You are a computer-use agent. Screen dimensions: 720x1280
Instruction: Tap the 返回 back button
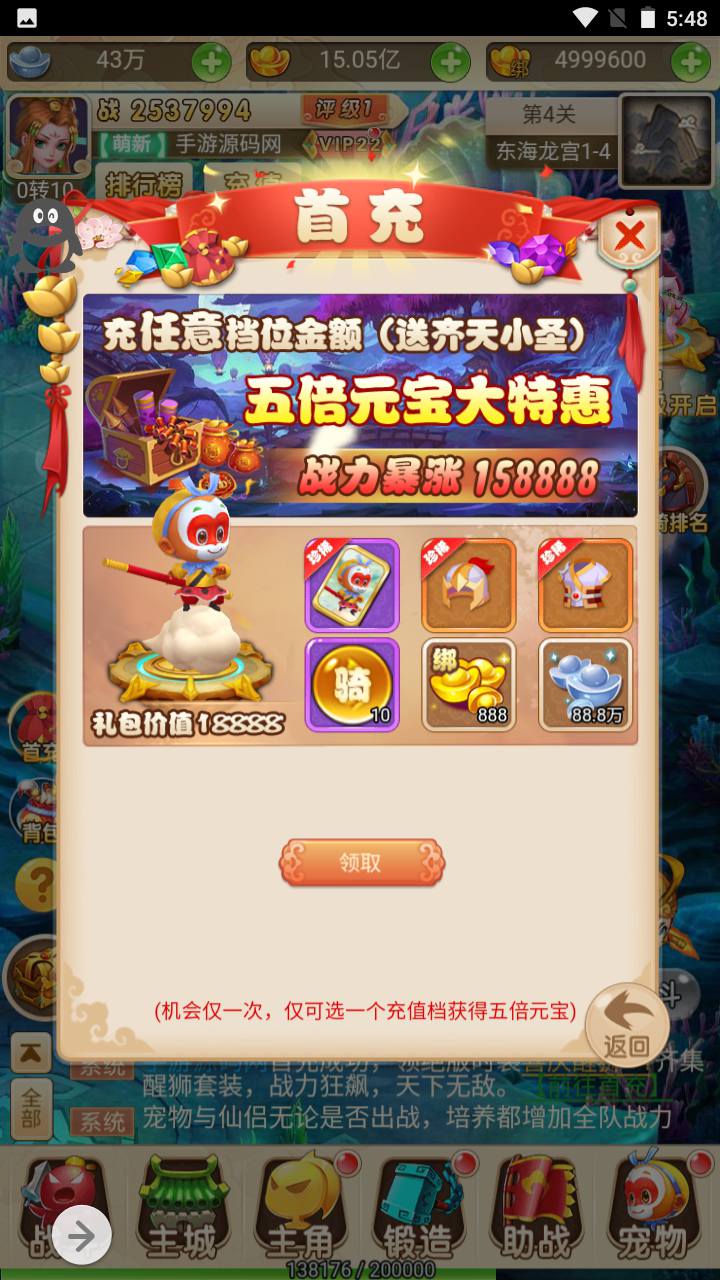click(627, 1022)
